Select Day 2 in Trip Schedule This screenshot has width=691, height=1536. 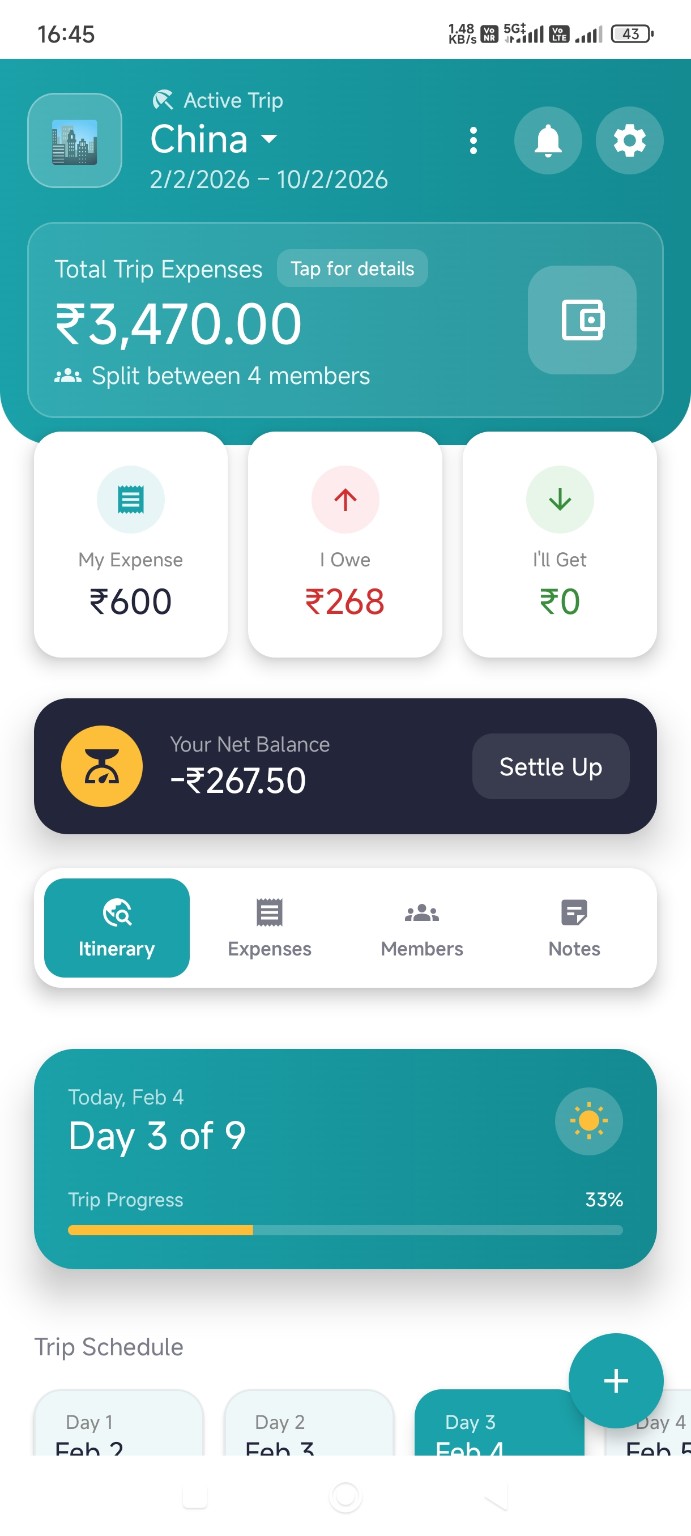(x=308, y=1424)
